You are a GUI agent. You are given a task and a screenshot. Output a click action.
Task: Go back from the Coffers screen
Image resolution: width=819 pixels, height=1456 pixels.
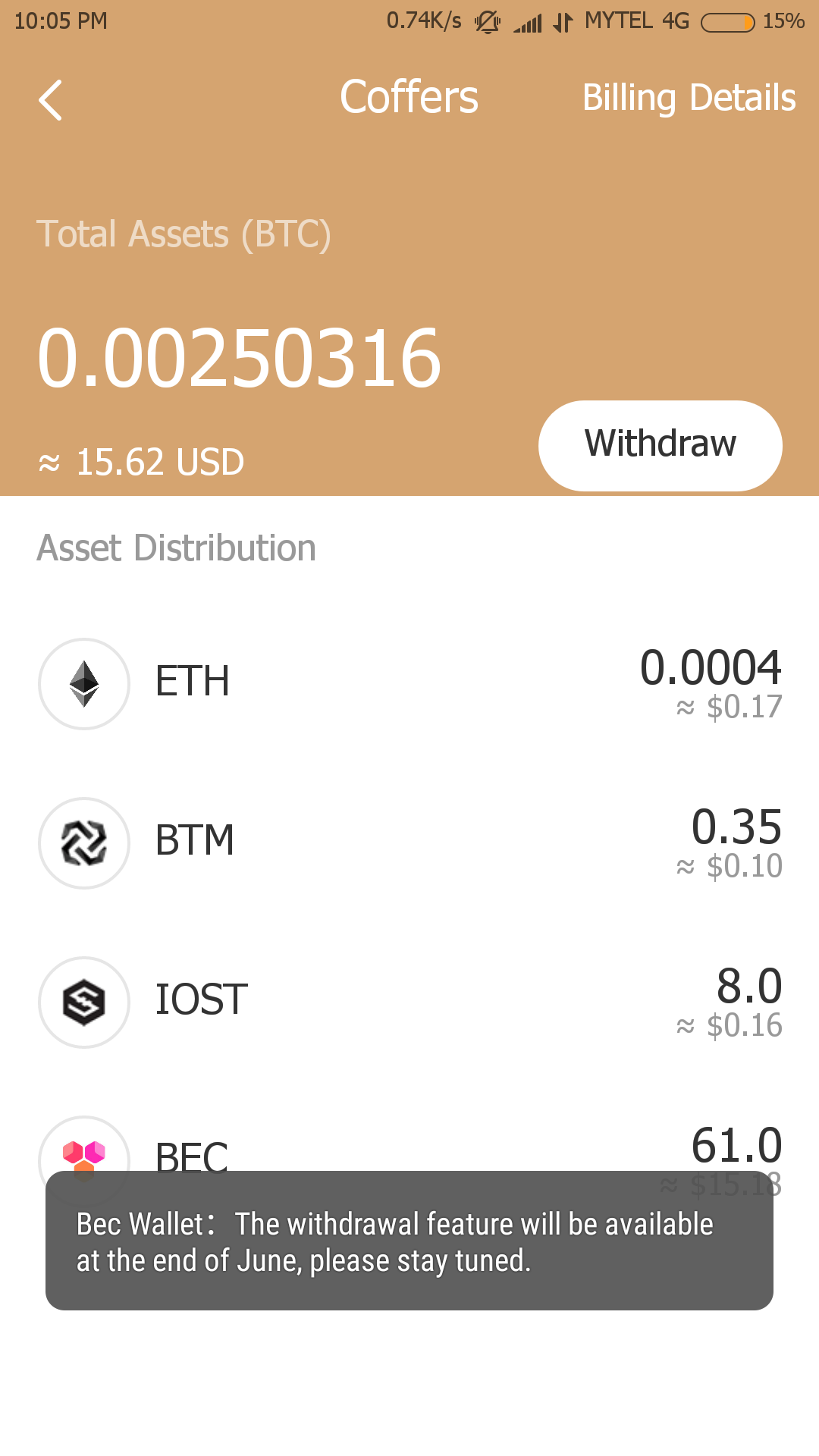pyautogui.click(x=50, y=100)
